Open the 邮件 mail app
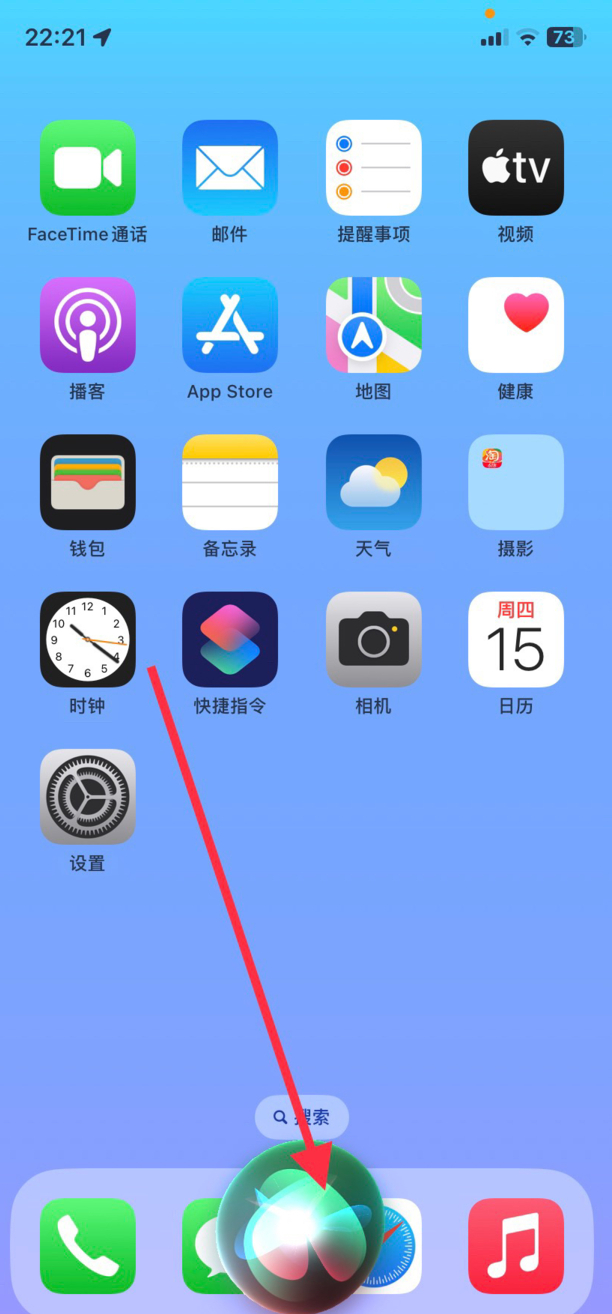The height and width of the screenshot is (1314, 612). pyautogui.click(x=230, y=167)
